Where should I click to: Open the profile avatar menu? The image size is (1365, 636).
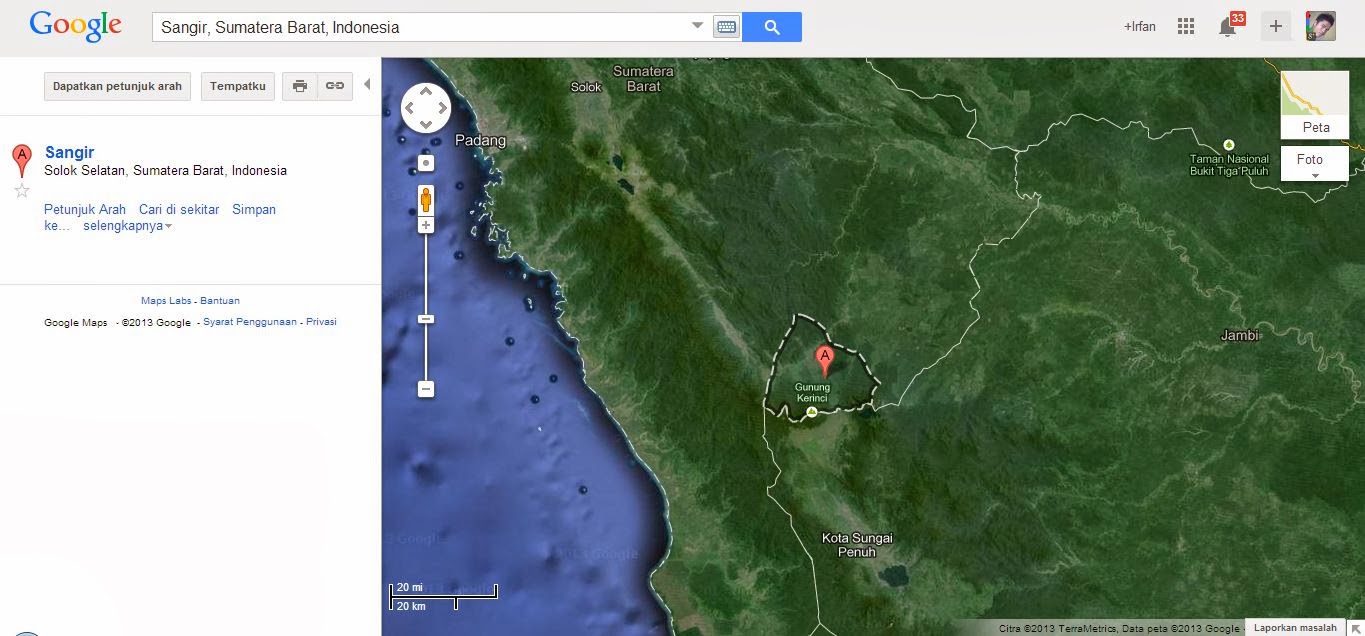point(1320,27)
